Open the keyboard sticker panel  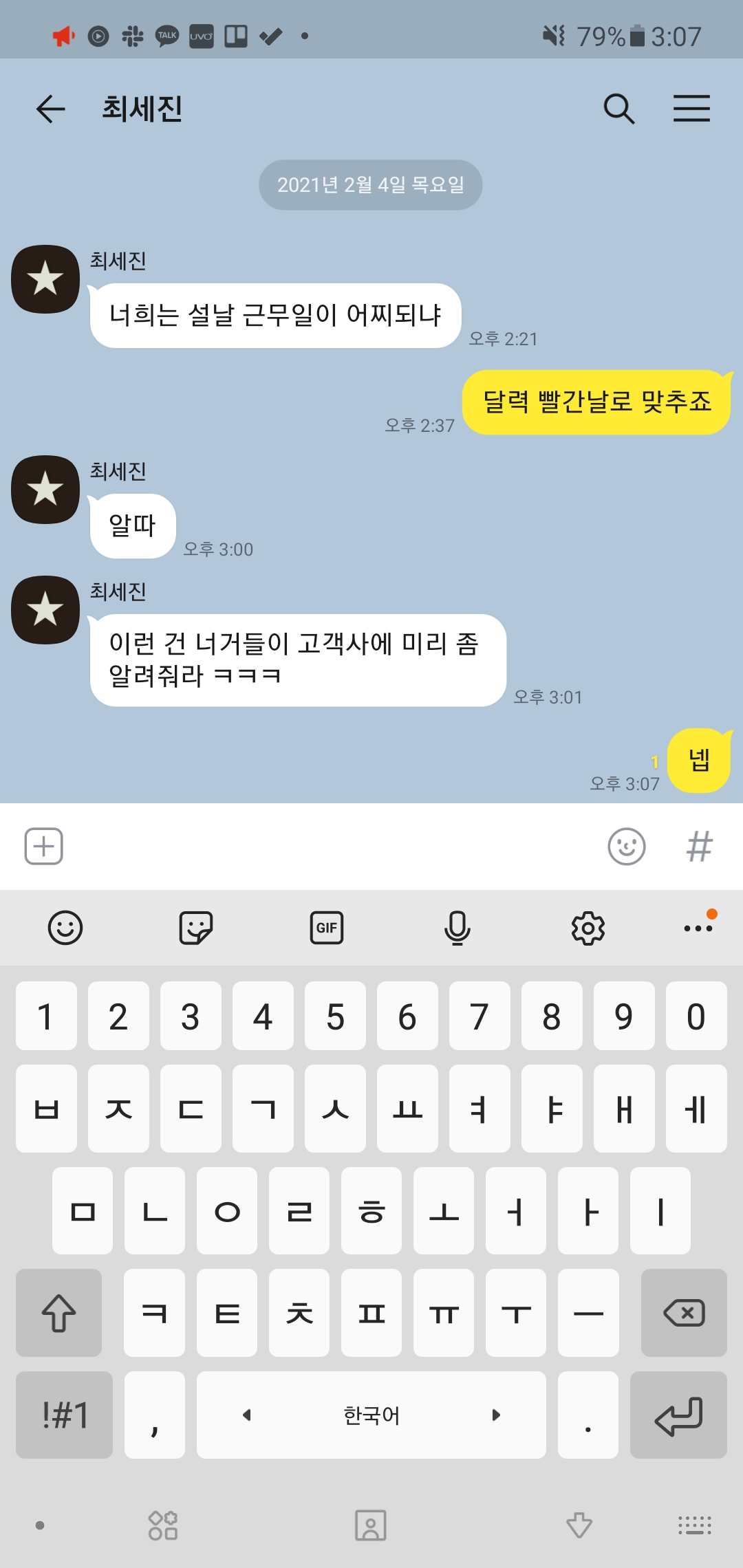tap(196, 928)
